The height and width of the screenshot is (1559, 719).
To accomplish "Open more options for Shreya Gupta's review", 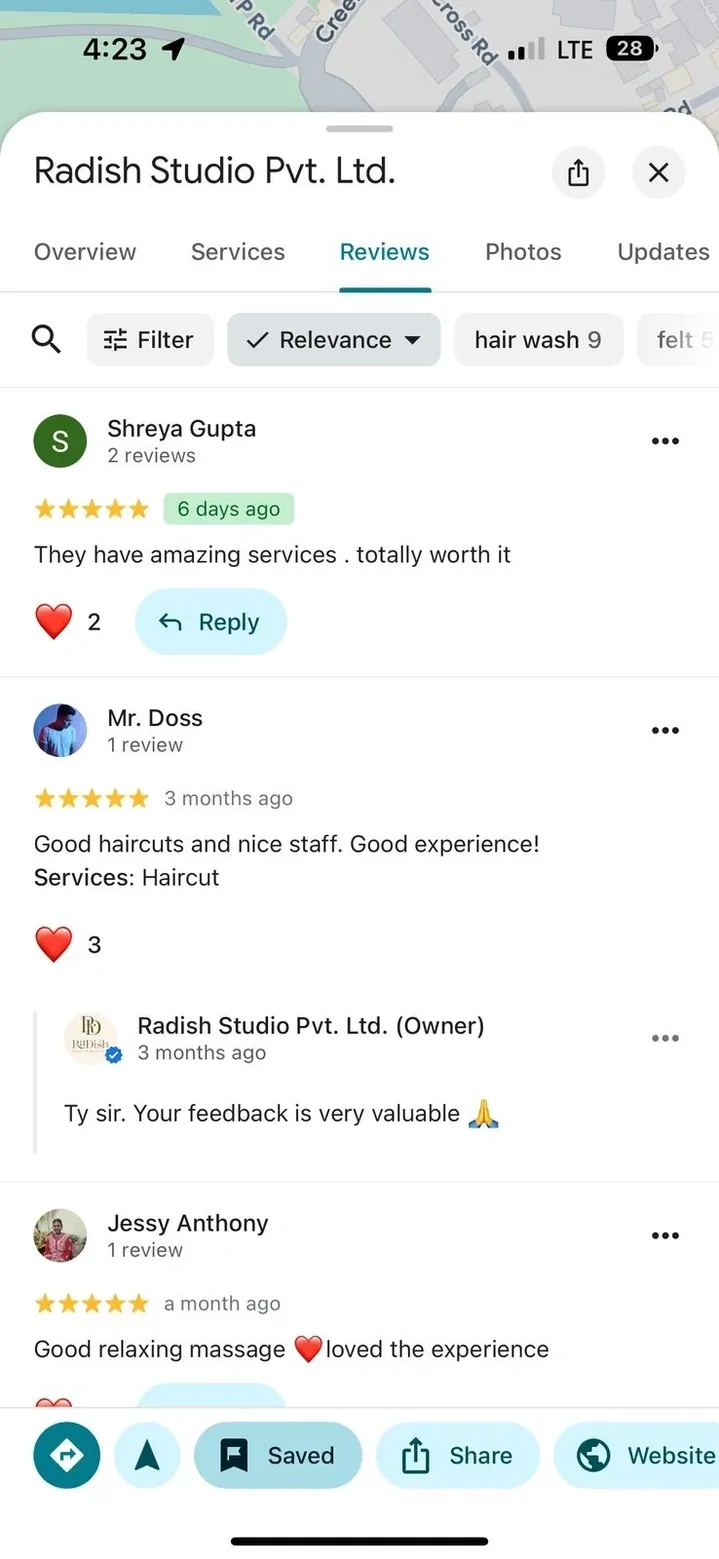I will pyautogui.click(x=665, y=441).
